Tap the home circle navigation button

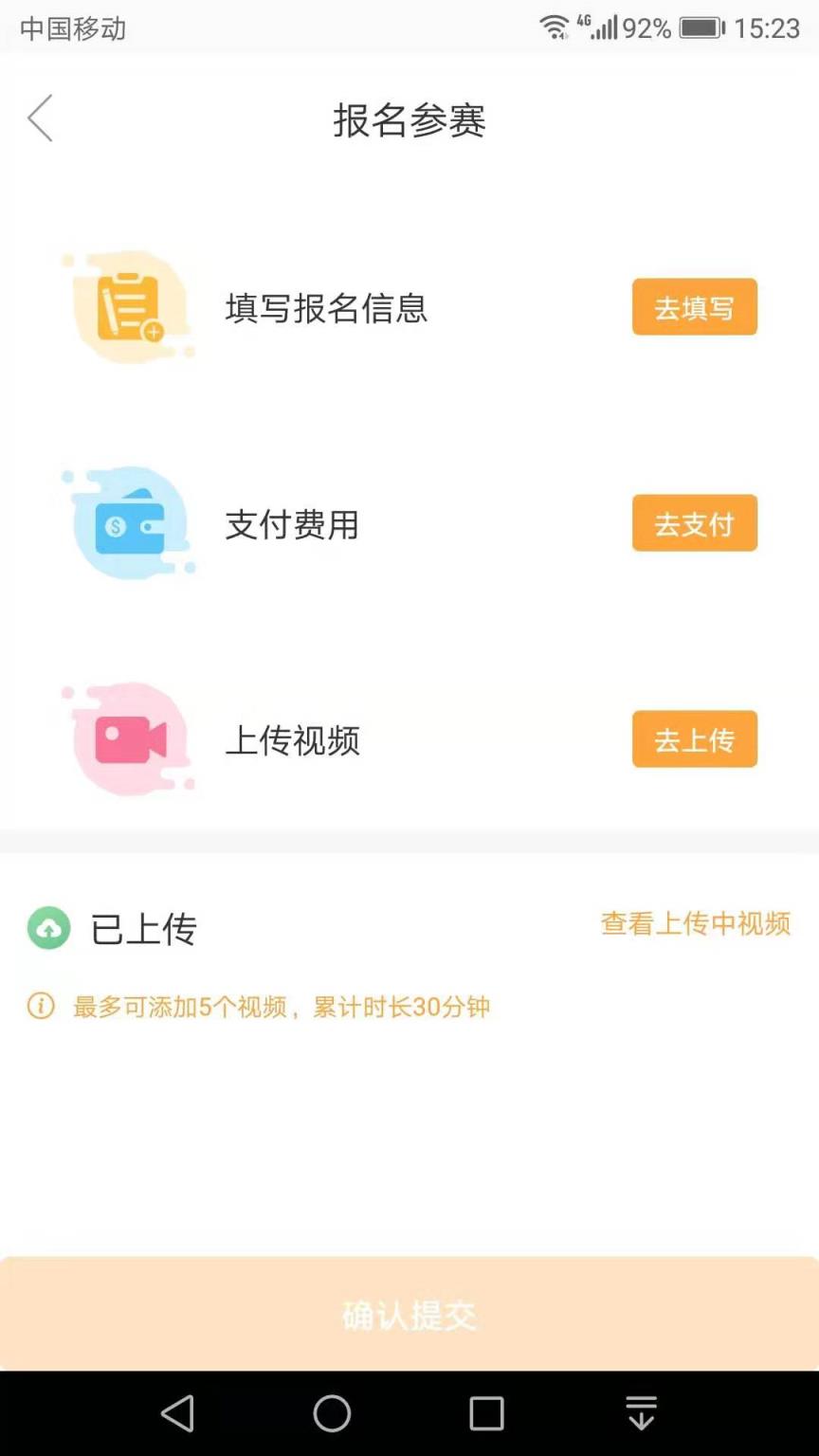(332, 1411)
